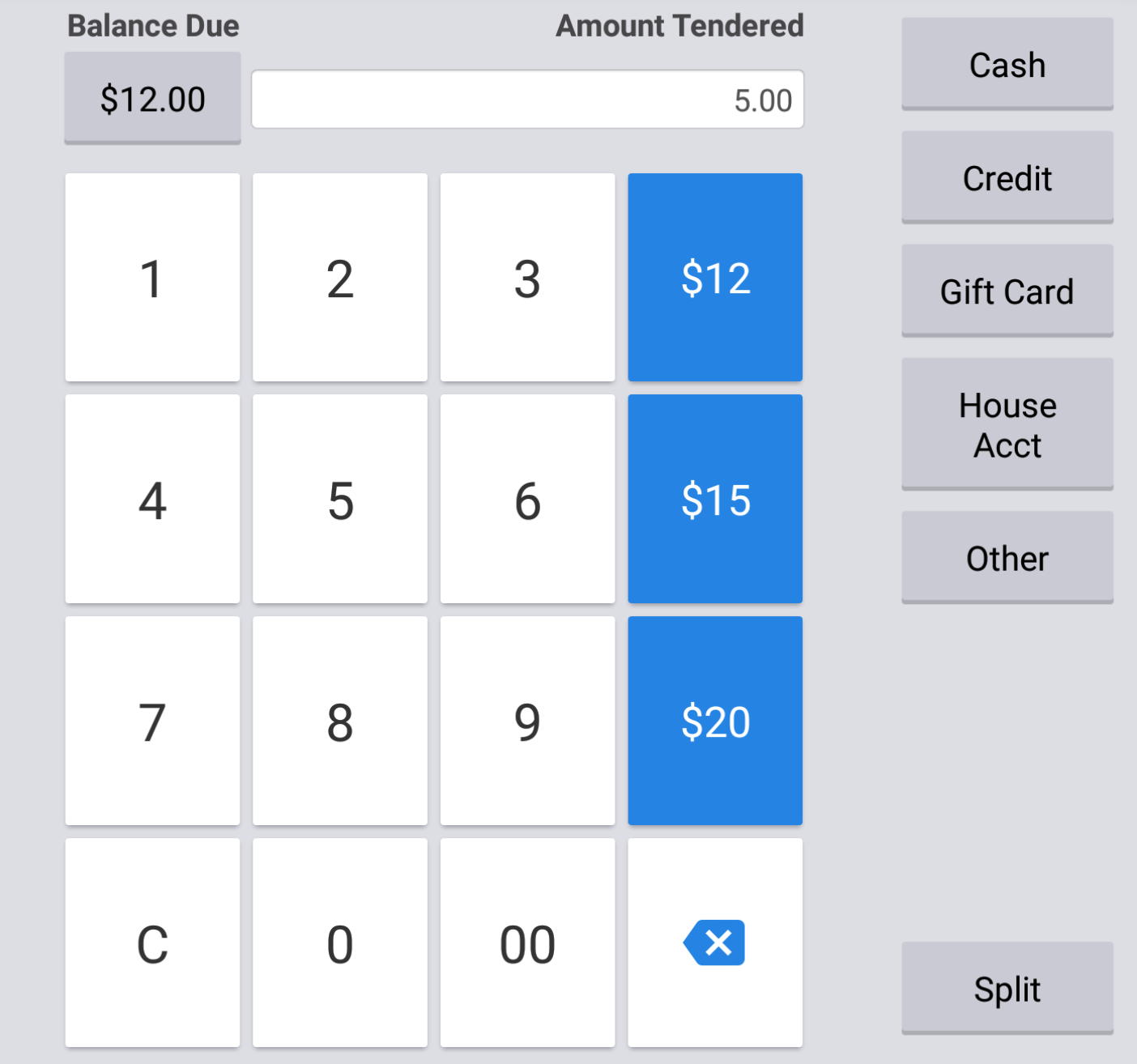The height and width of the screenshot is (1064, 1137).
Task: Clear the amount with C key
Action: point(152,943)
